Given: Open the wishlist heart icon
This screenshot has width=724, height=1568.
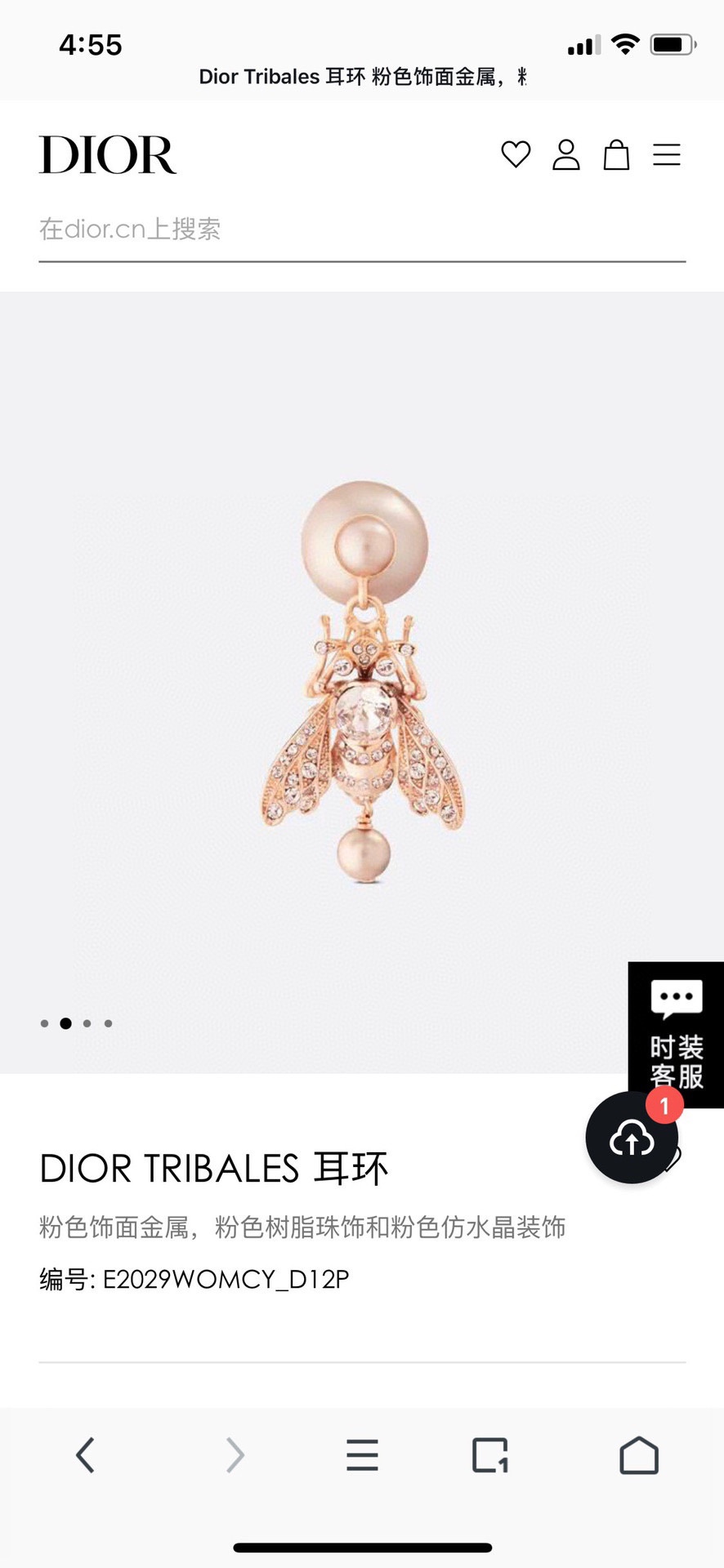Looking at the screenshot, I should tap(516, 154).
